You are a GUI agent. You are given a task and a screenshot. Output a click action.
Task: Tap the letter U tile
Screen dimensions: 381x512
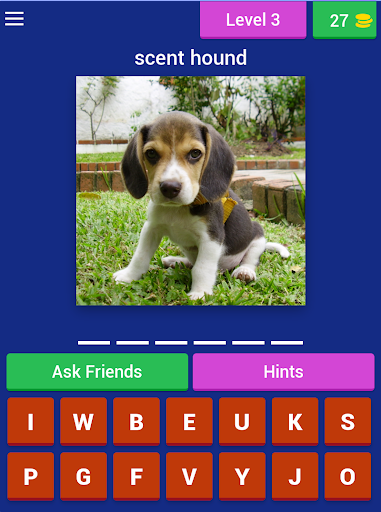tap(242, 422)
